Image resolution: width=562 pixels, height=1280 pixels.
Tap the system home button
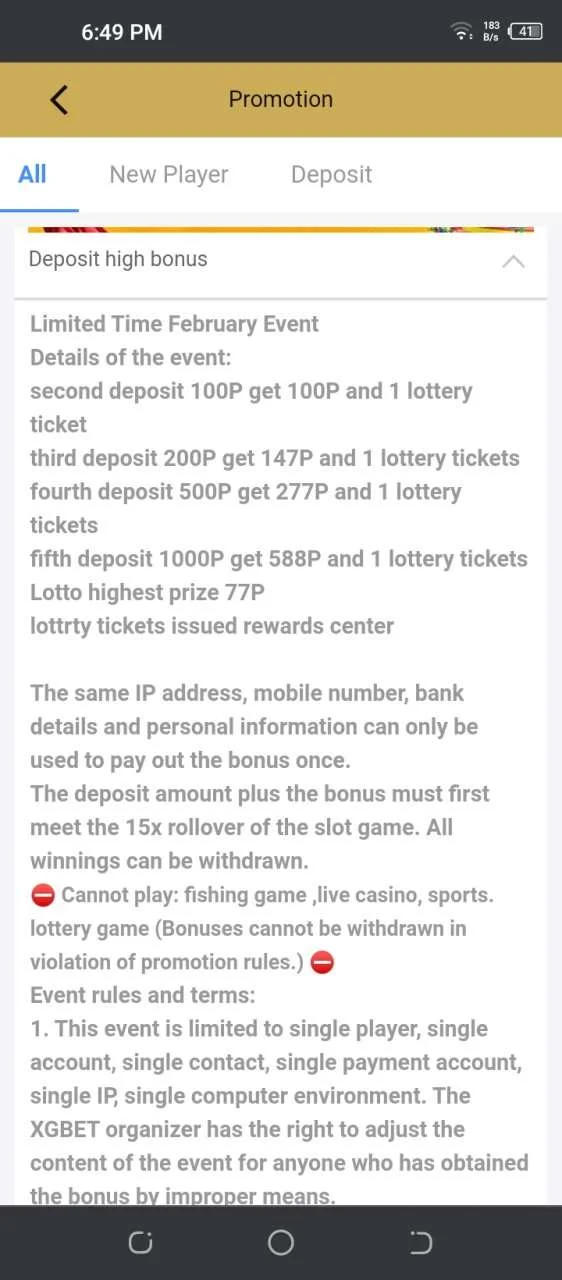coord(281,1242)
